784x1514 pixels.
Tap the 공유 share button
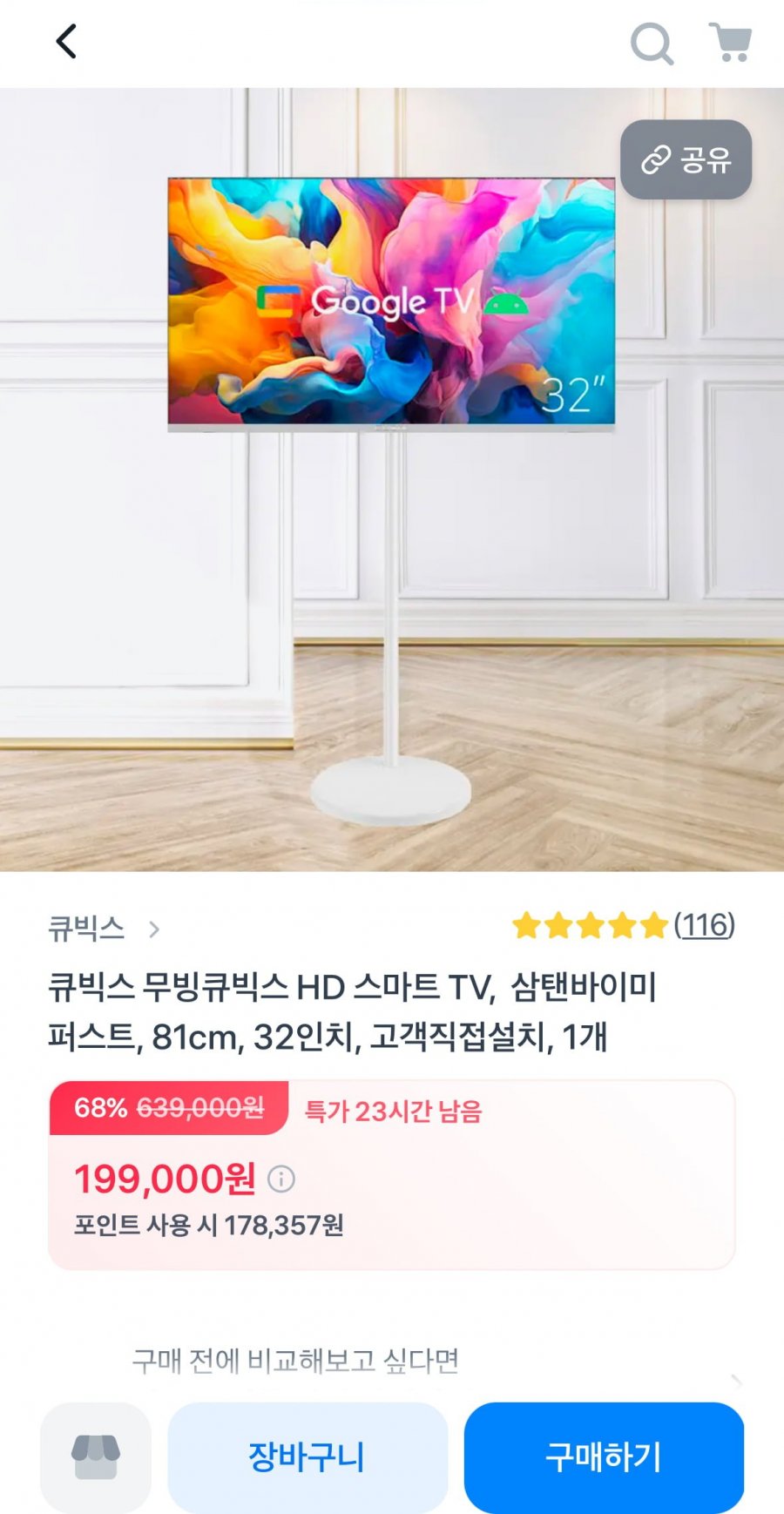point(686,159)
